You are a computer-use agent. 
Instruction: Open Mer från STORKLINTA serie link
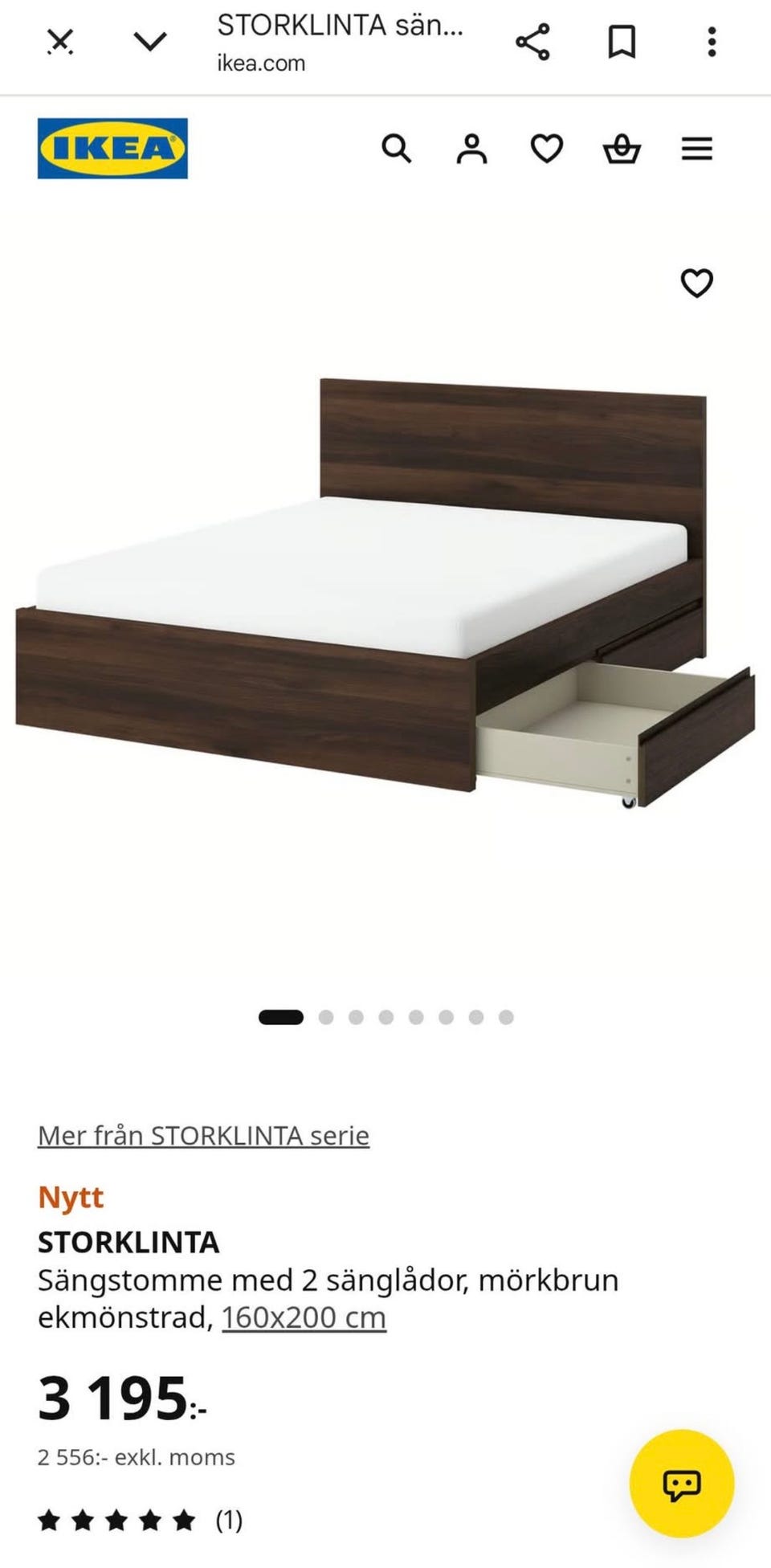click(203, 1135)
